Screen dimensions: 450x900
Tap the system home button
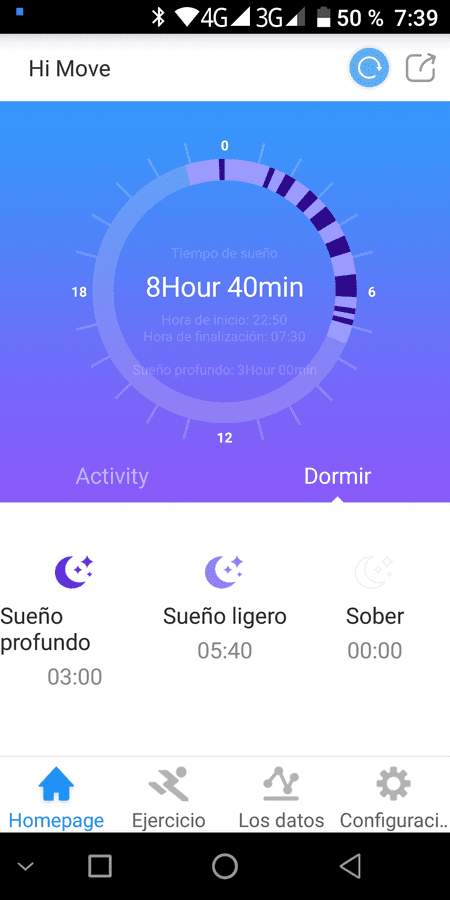click(225, 866)
